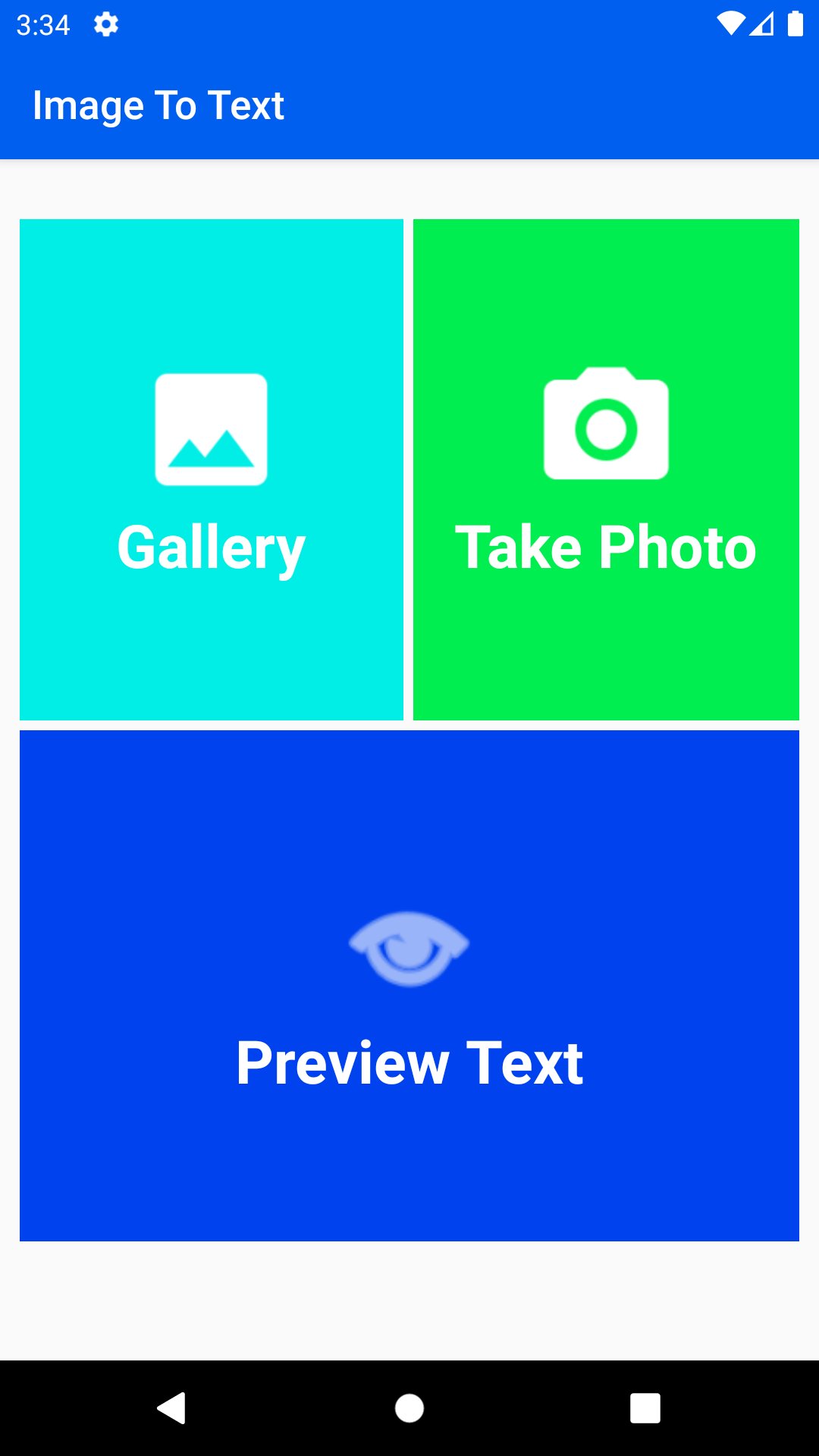
Task: Toggle the Preview Text eye visibility icon
Action: click(409, 944)
